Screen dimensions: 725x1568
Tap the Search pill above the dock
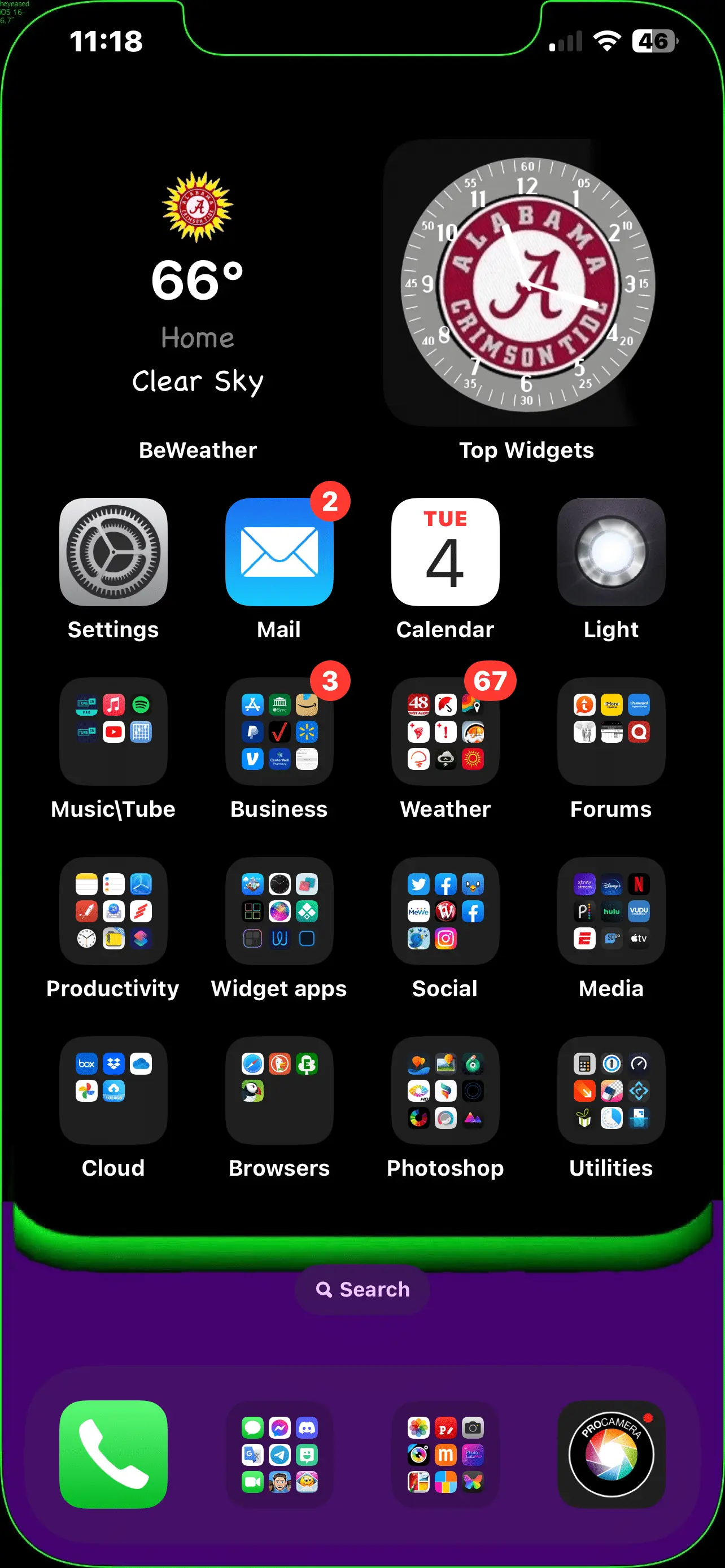[361, 1289]
